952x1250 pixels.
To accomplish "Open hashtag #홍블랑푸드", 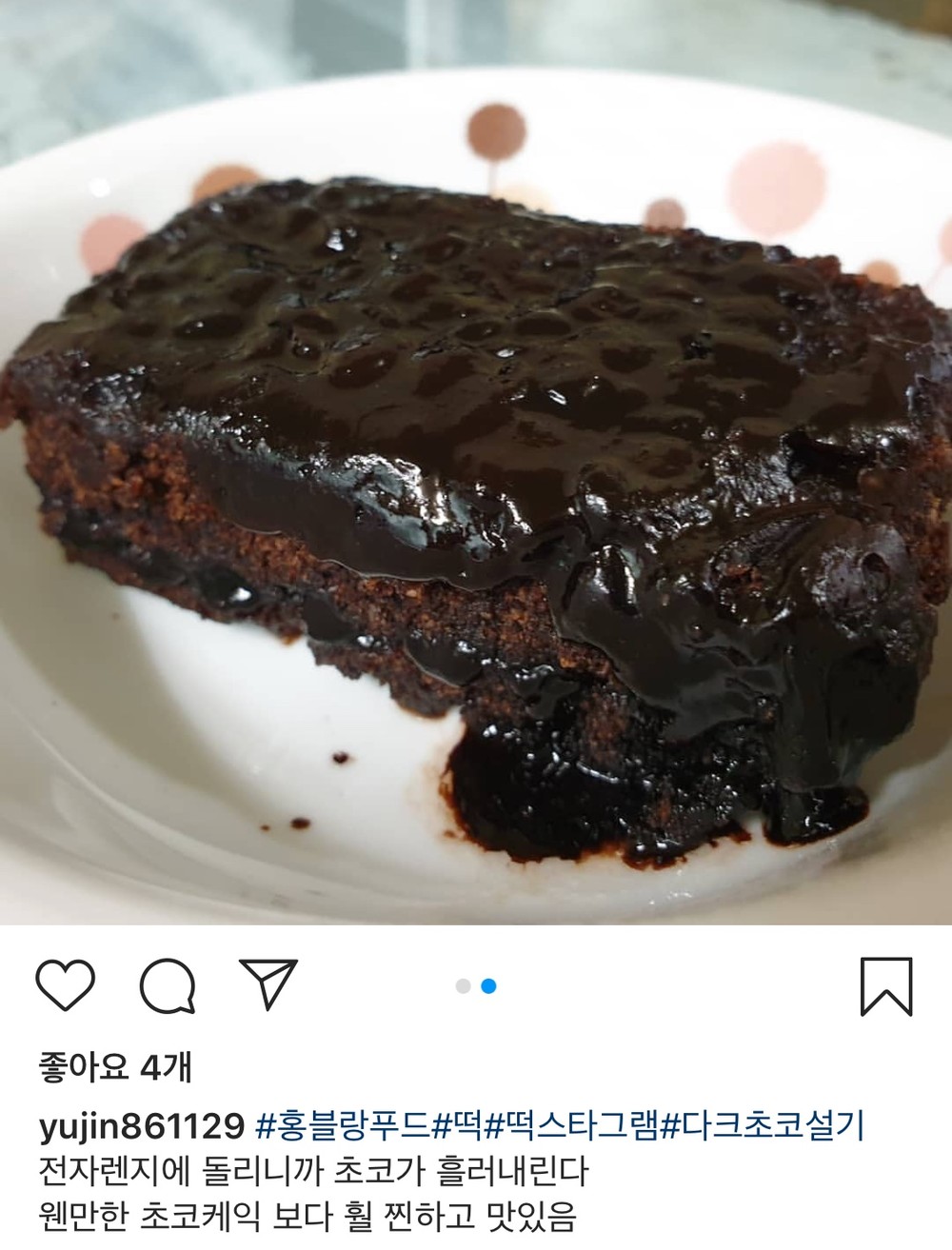I will tap(344, 1127).
